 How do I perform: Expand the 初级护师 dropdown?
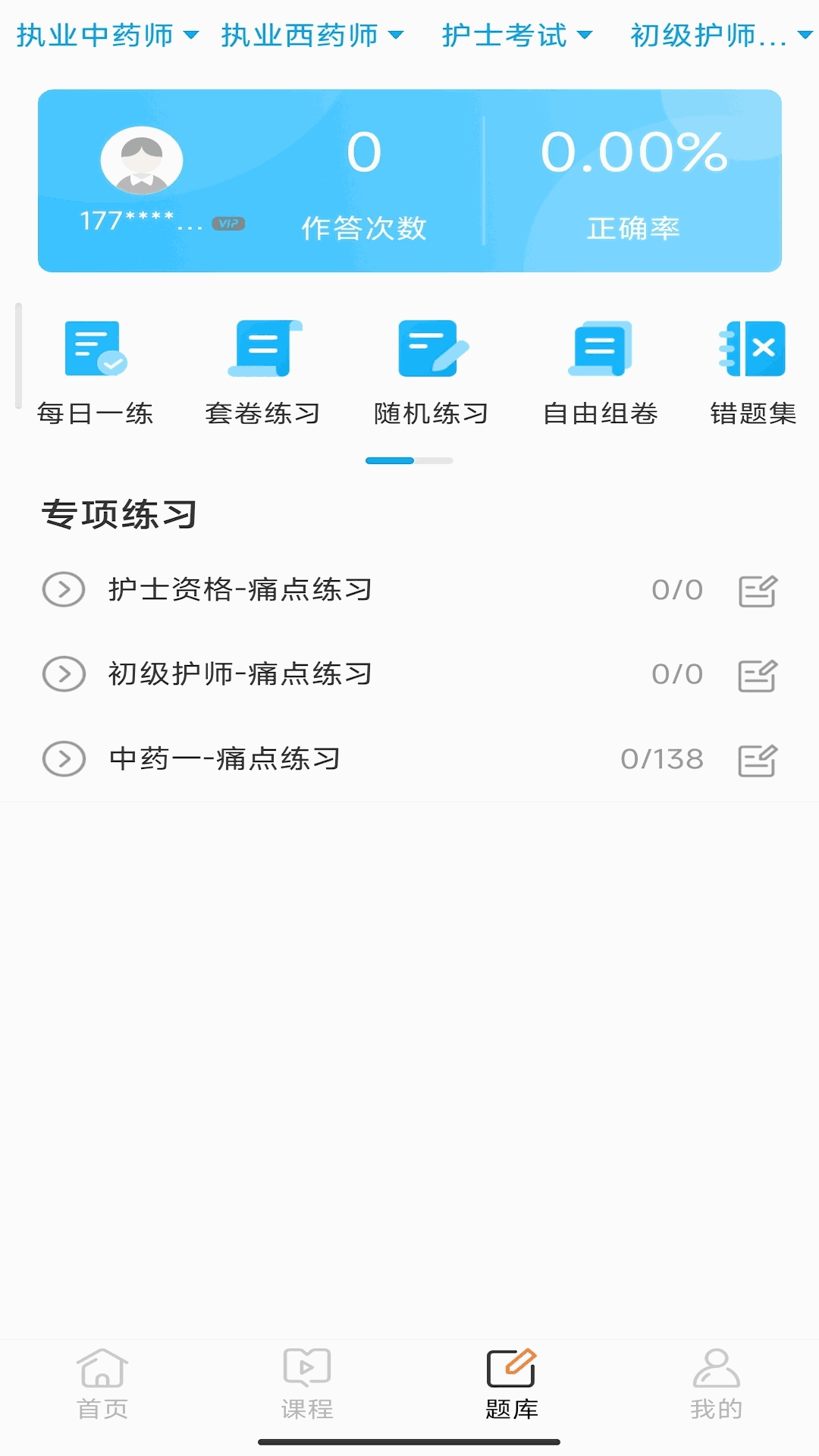click(720, 36)
